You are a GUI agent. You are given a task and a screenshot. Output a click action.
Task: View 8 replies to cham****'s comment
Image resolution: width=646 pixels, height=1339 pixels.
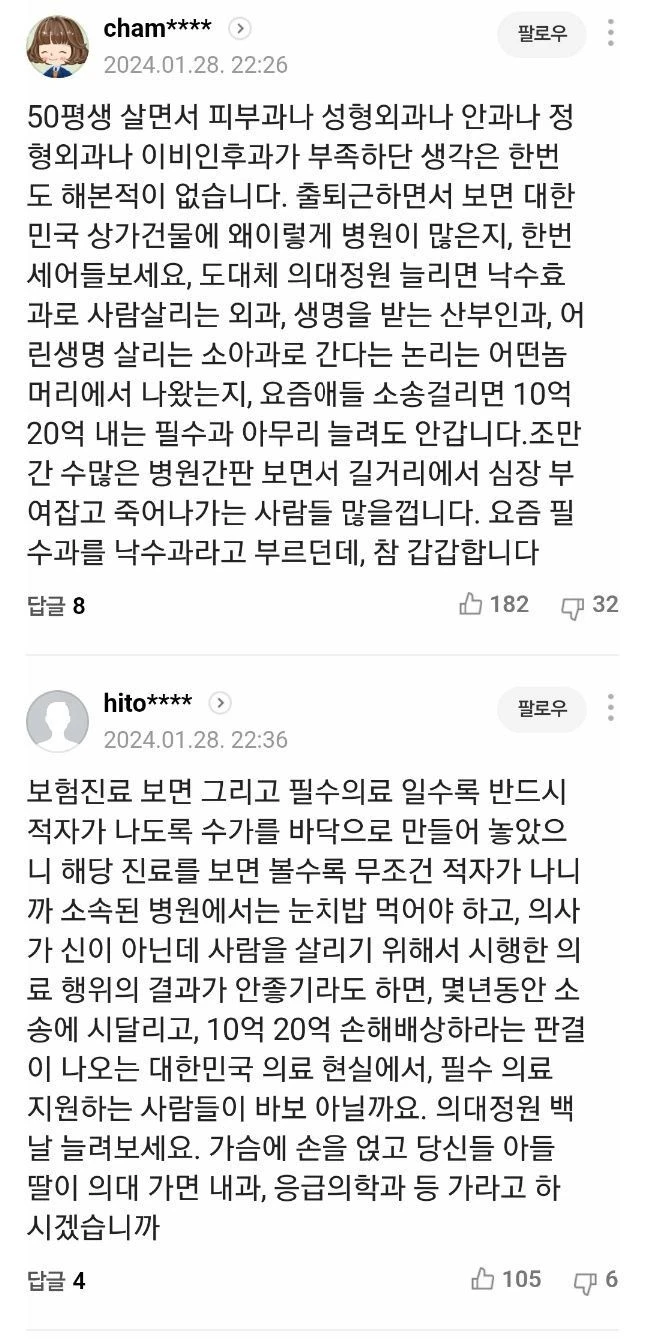[x=57, y=605]
